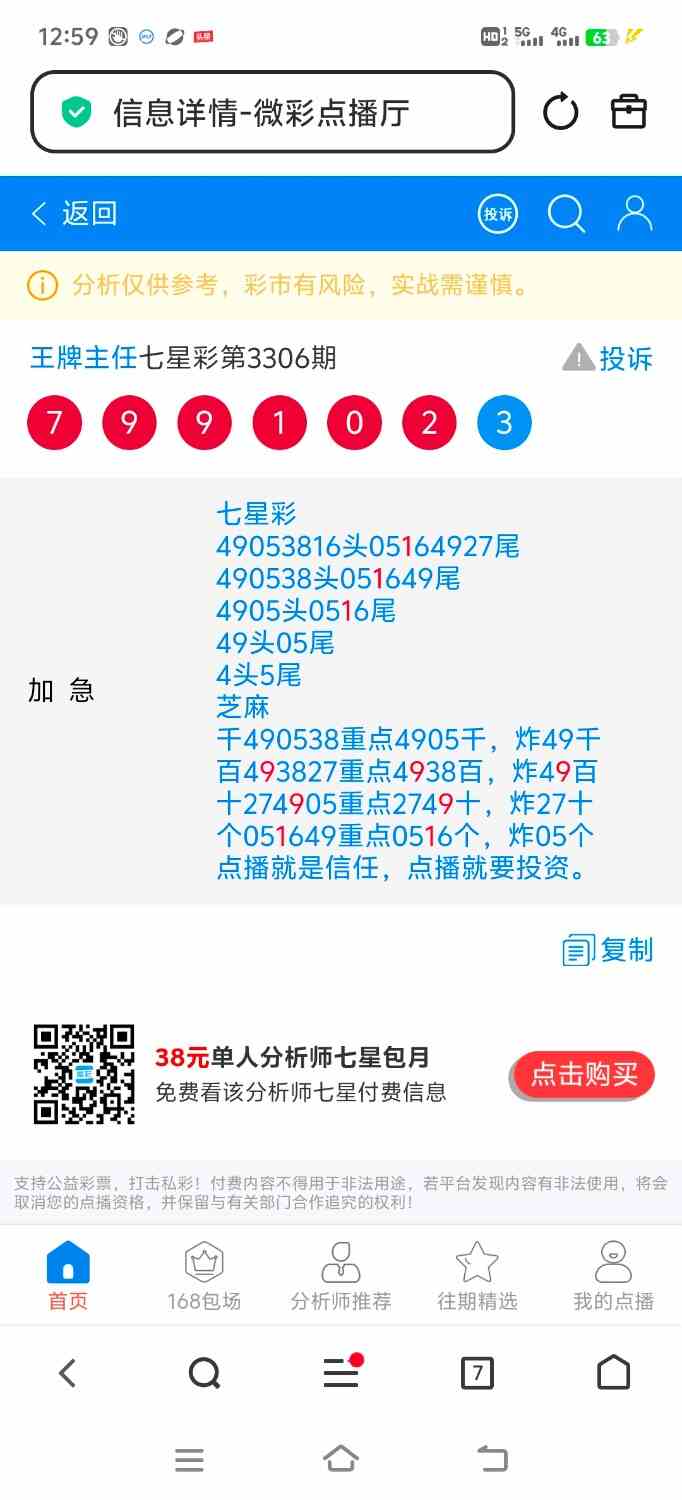This screenshot has height=1500, width=682.
Task: Copy the analysis text with 复制
Action: [607, 949]
